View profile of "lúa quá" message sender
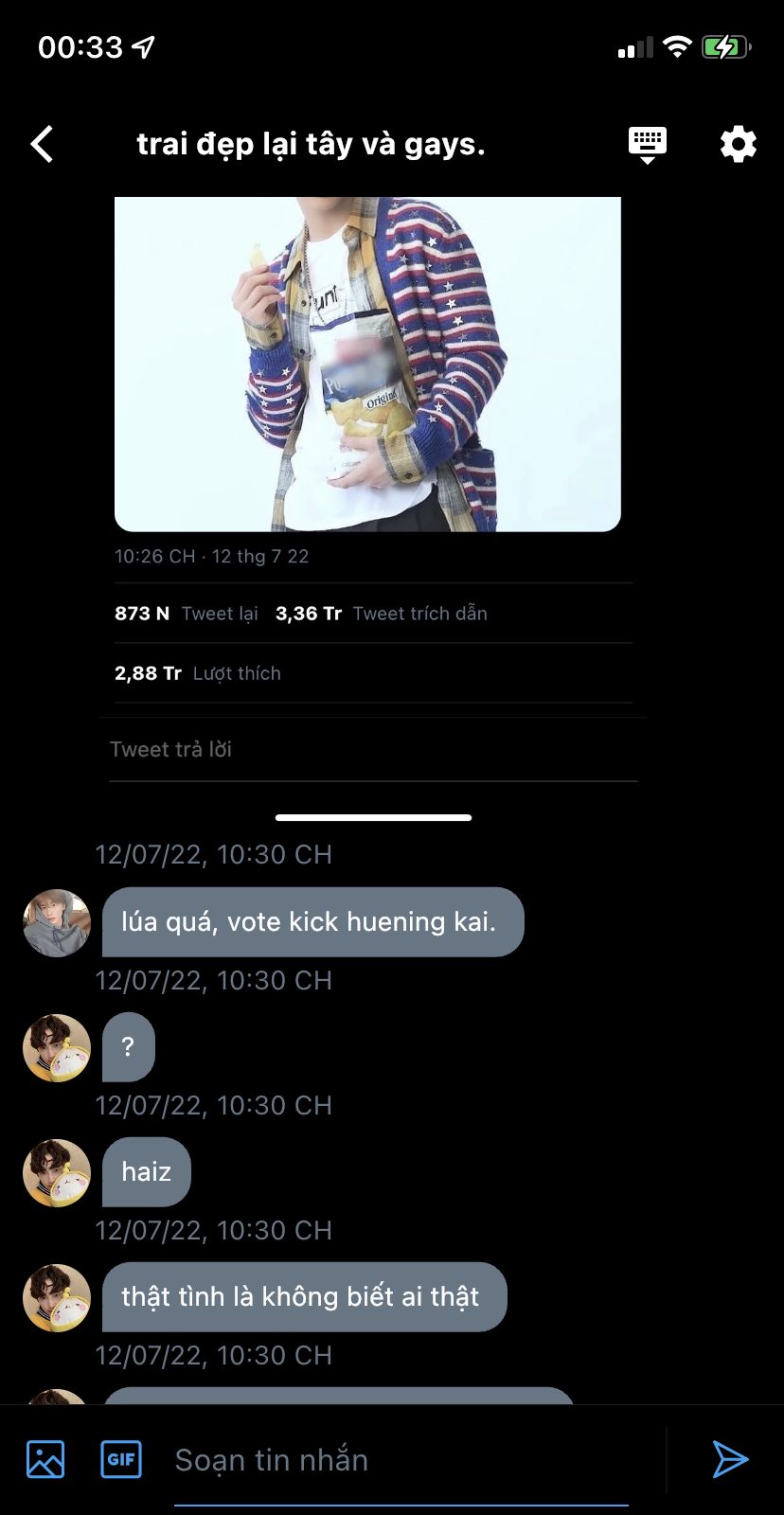784x1515 pixels. (57, 922)
